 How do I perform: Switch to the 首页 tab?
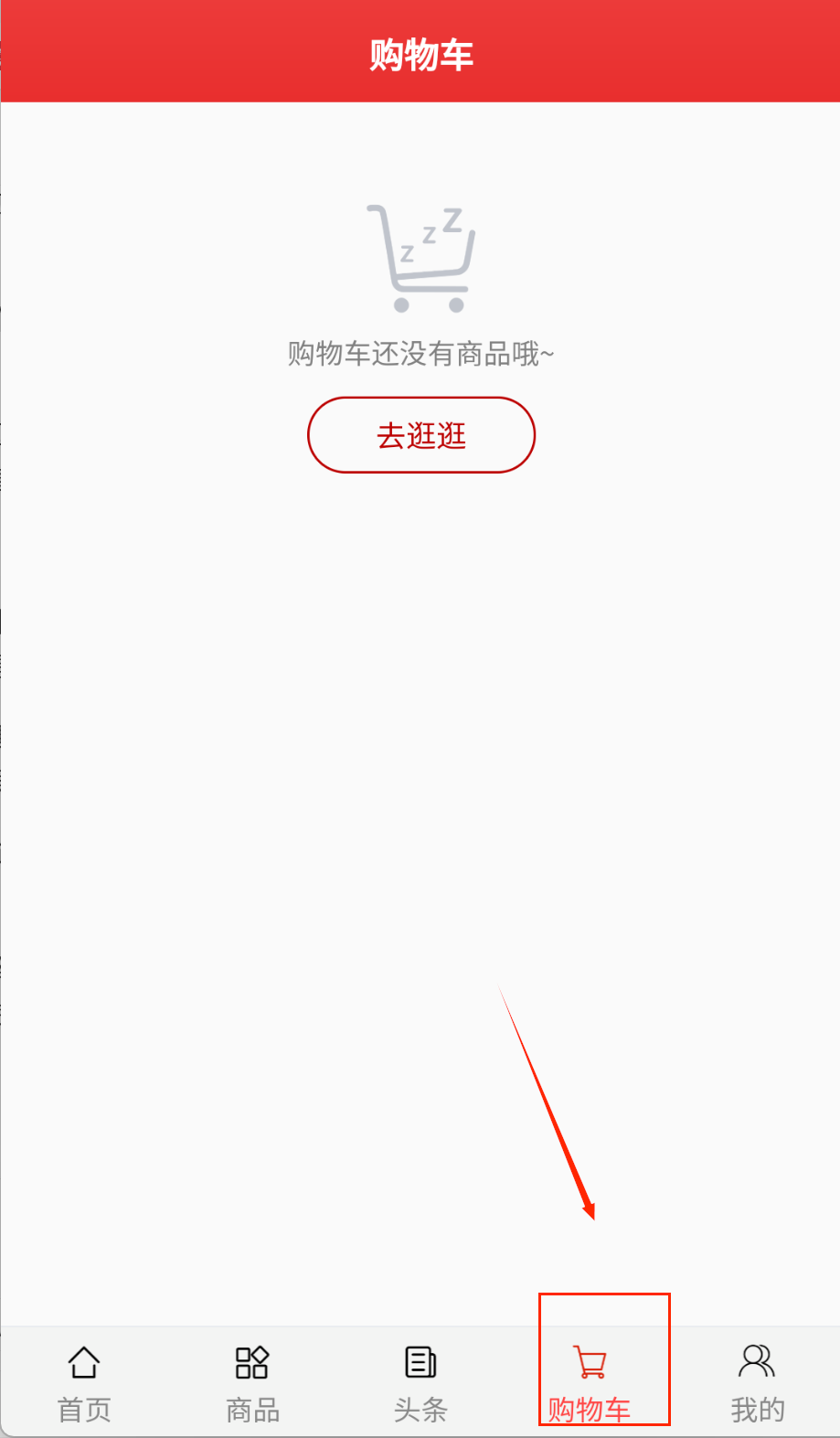point(84,1382)
